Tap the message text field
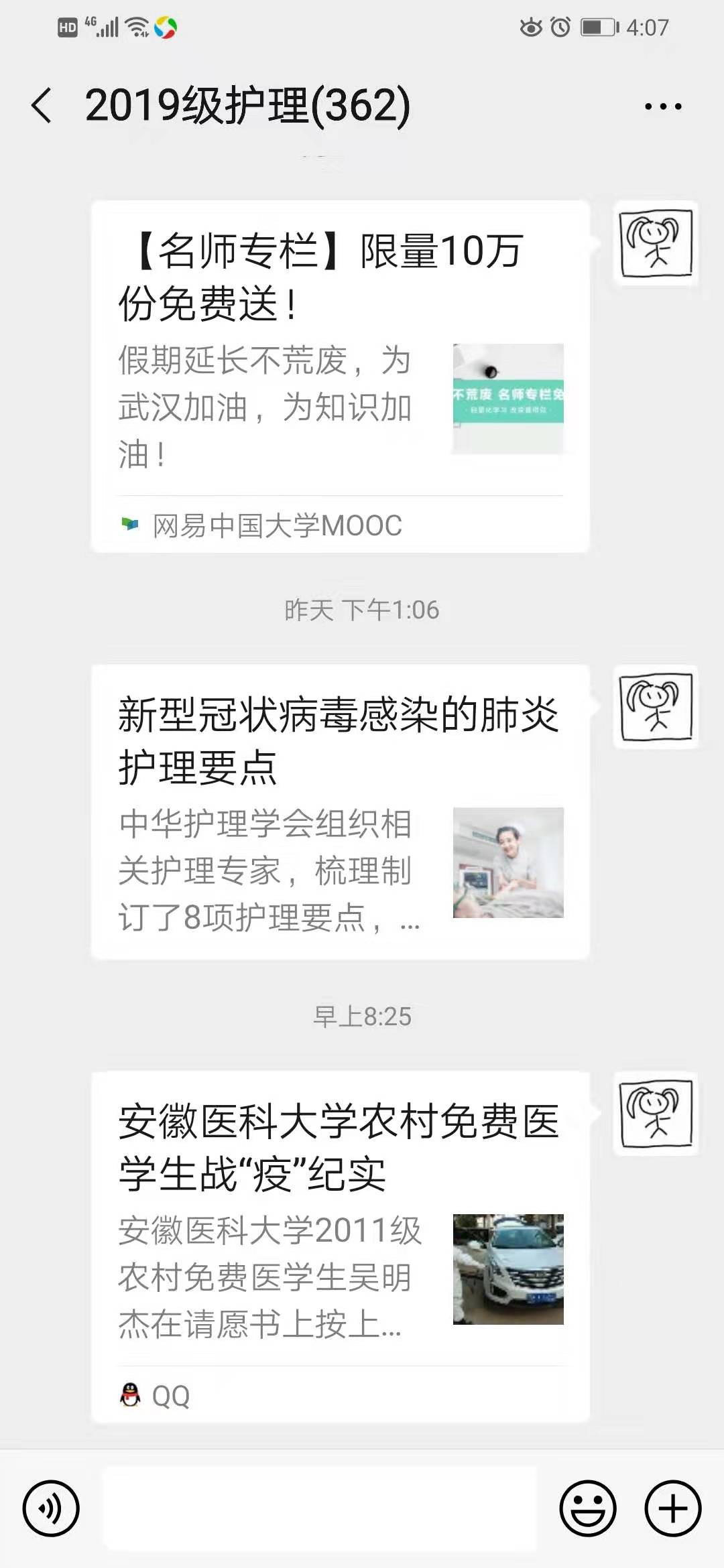 pyautogui.click(x=319, y=1508)
